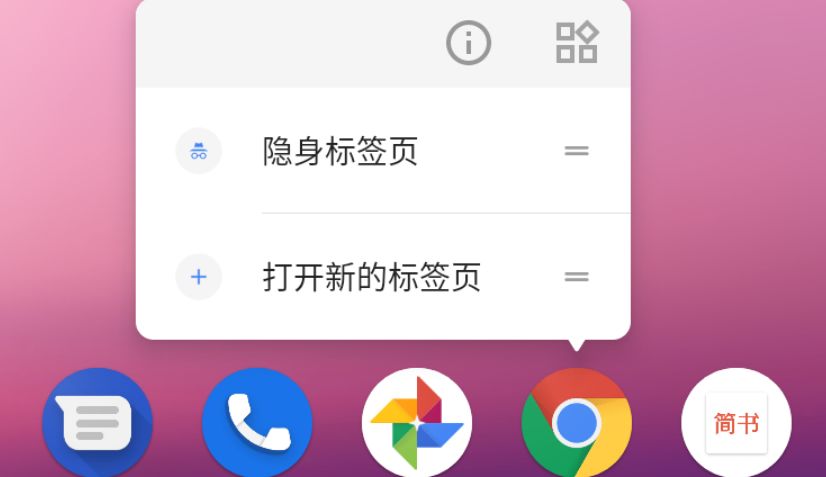This screenshot has height=477, width=826.
Task: Open the Chrome browser icon
Action: point(576,423)
